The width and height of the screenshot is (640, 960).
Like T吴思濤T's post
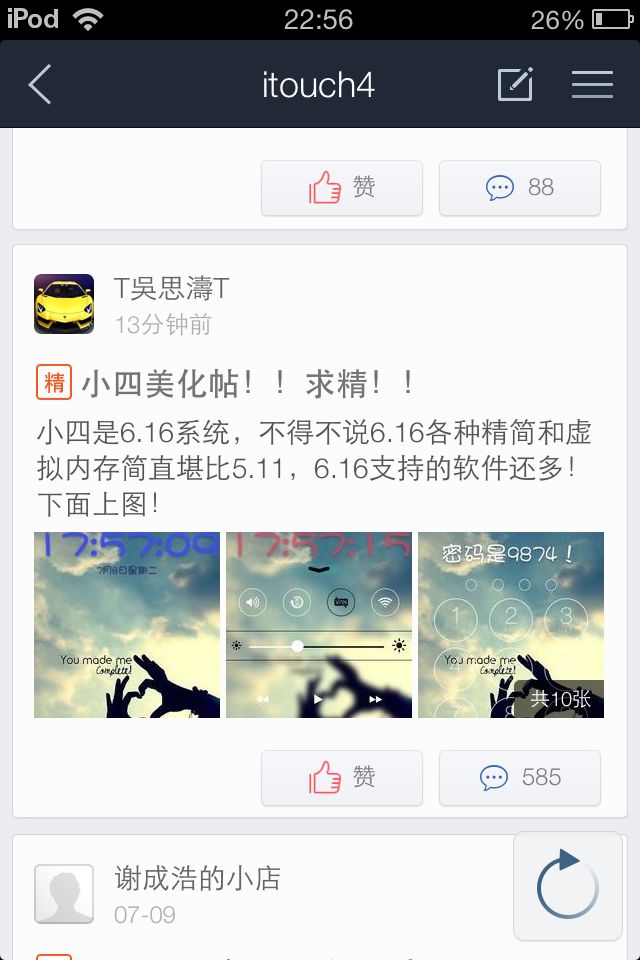[341, 778]
